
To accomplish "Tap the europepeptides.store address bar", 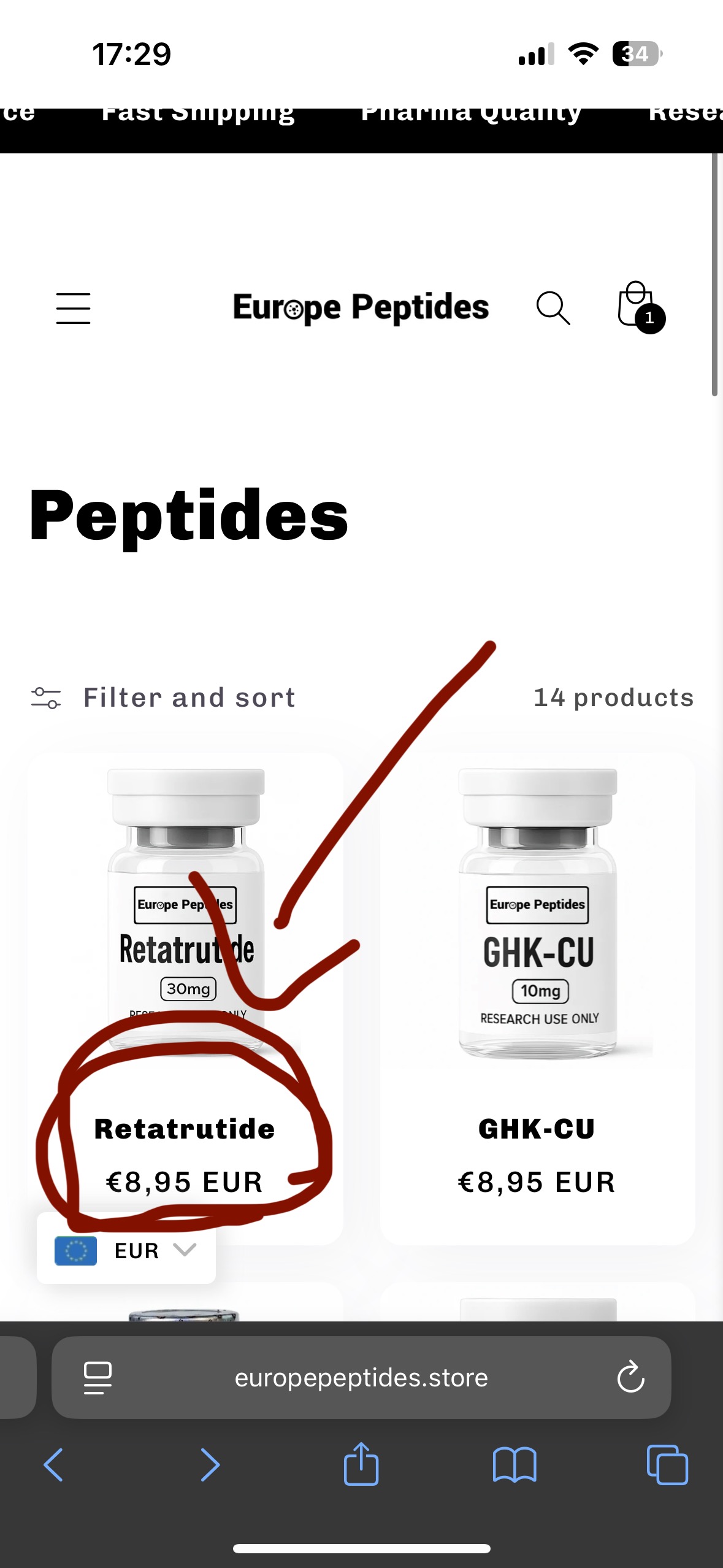I will pos(361,1378).
